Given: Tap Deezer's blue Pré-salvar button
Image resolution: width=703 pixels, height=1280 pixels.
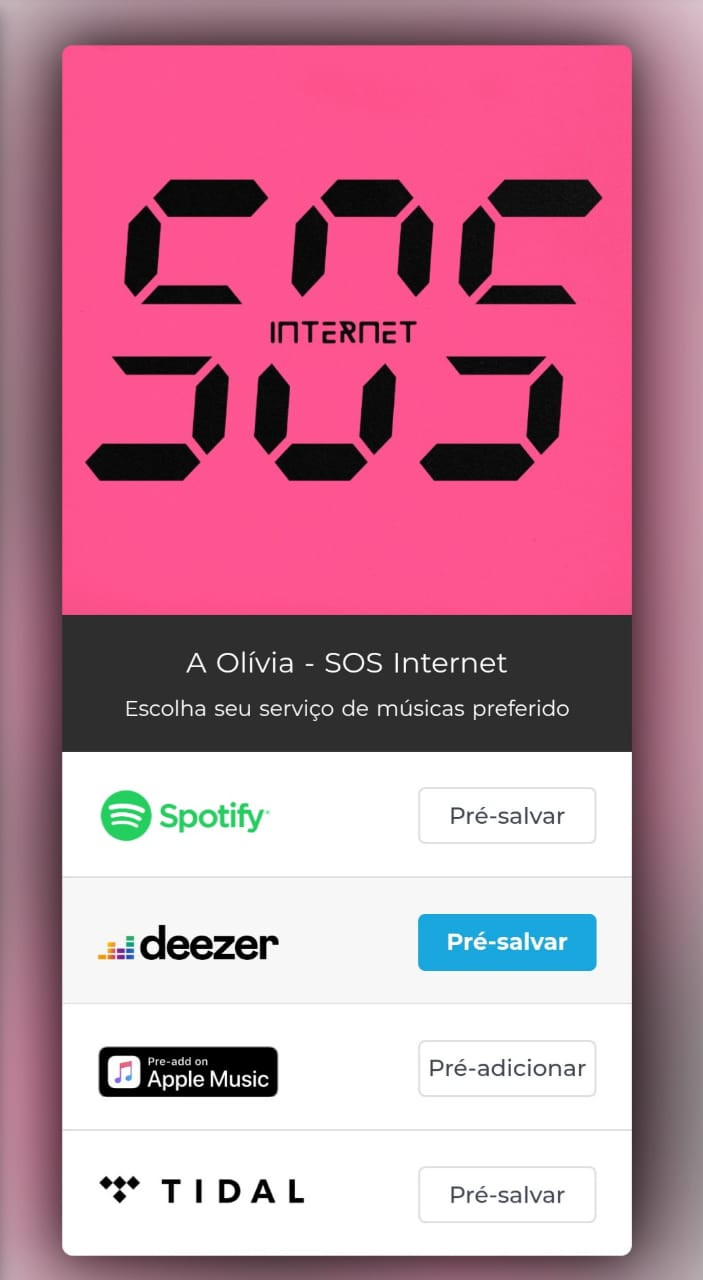Looking at the screenshot, I should tap(507, 942).
